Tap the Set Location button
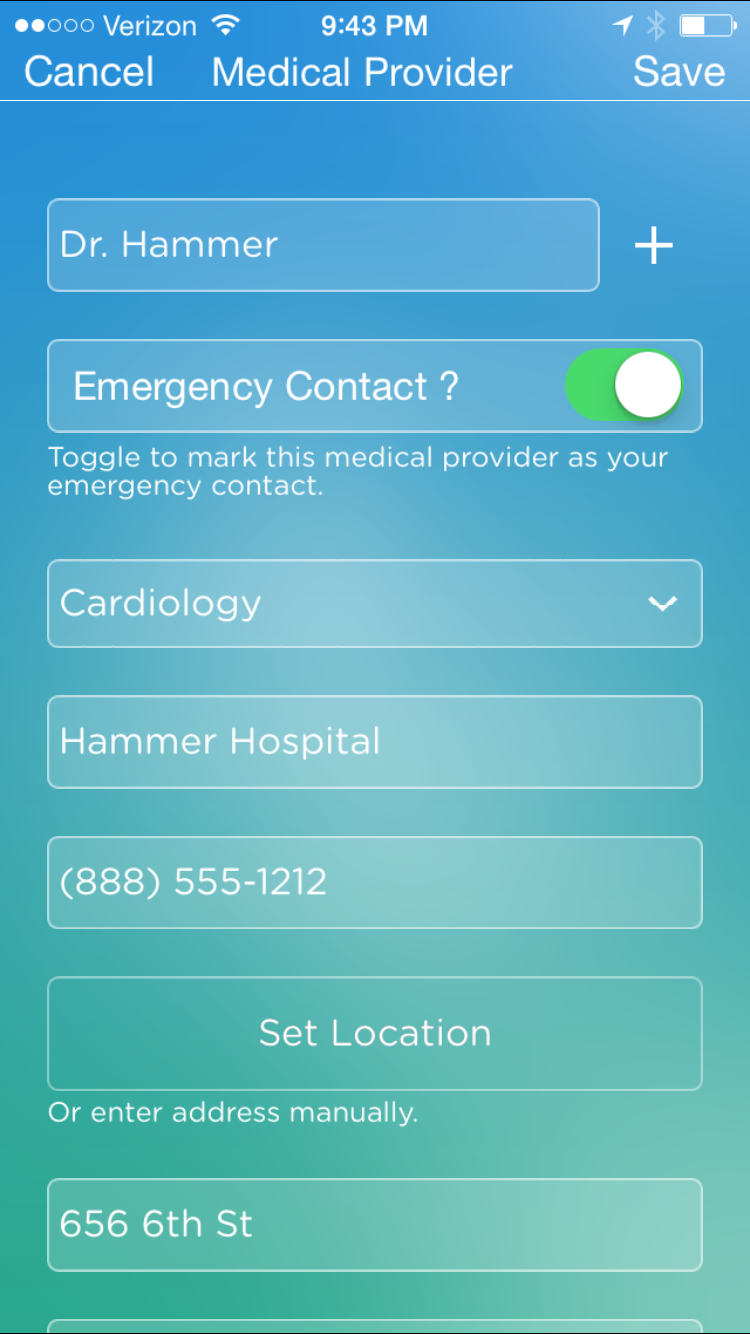The height and width of the screenshot is (1334, 750). pyautogui.click(x=375, y=1033)
